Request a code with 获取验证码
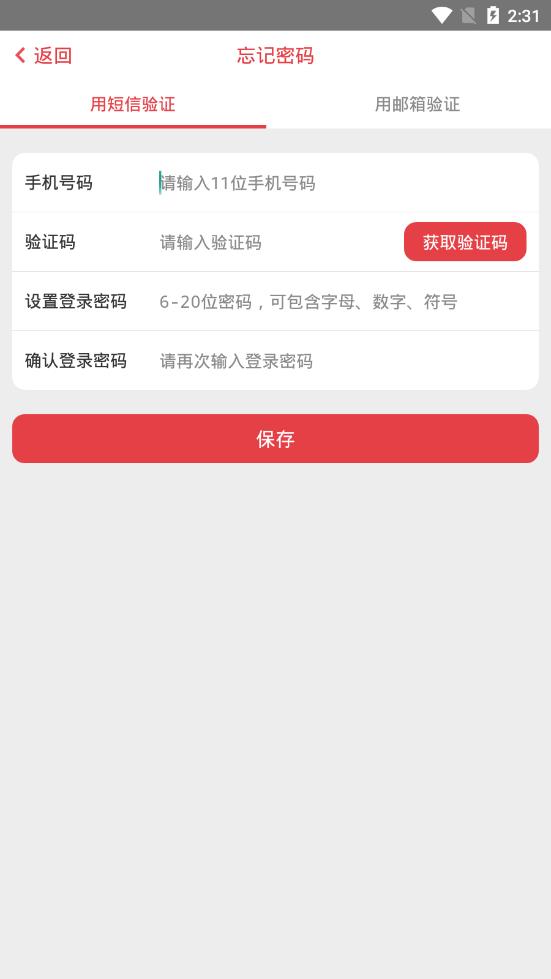The height and width of the screenshot is (979, 551). 465,242
